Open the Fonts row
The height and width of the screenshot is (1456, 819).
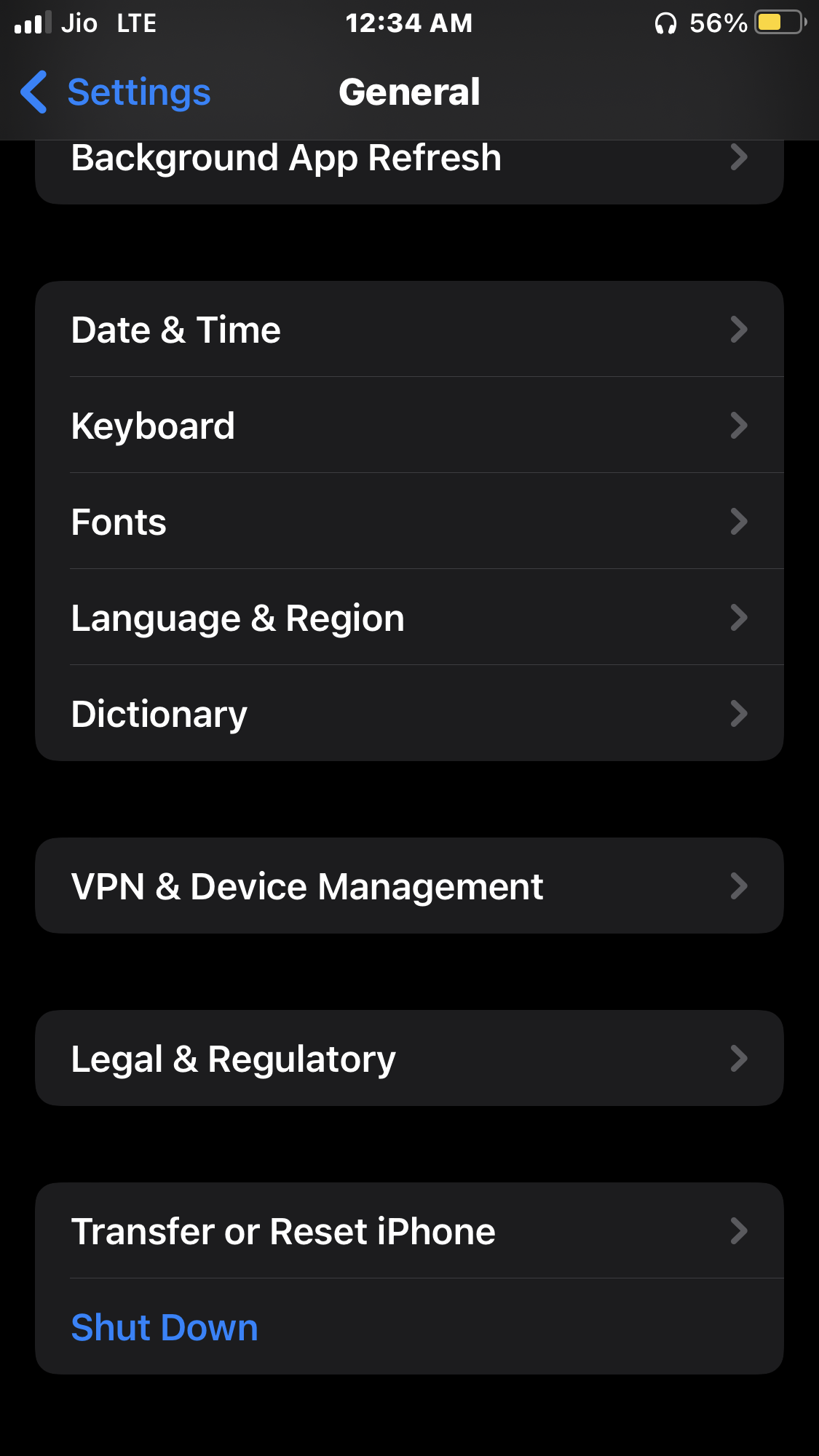click(x=408, y=522)
